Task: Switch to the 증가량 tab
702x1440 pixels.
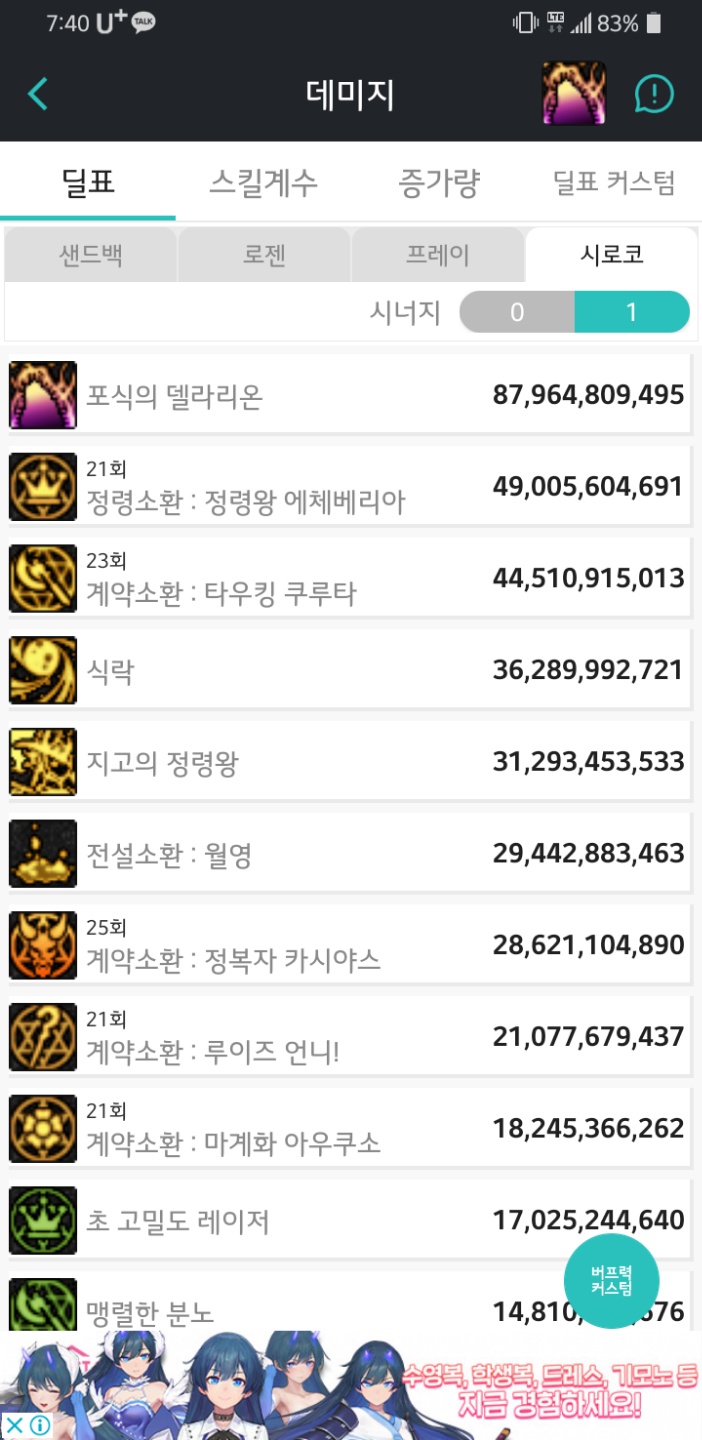Action: [x=439, y=183]
